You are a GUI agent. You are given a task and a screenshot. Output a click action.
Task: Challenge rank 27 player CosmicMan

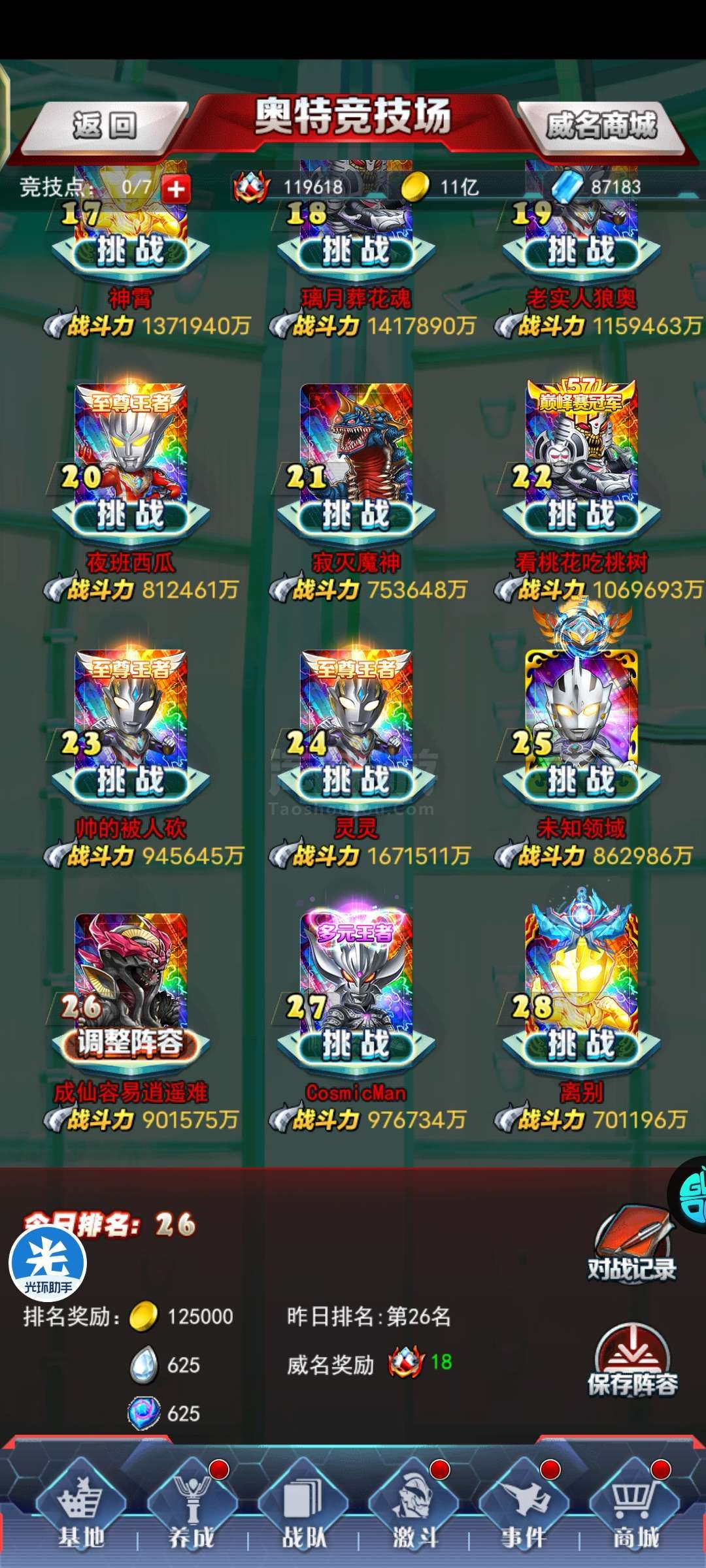click(356, 1044)
